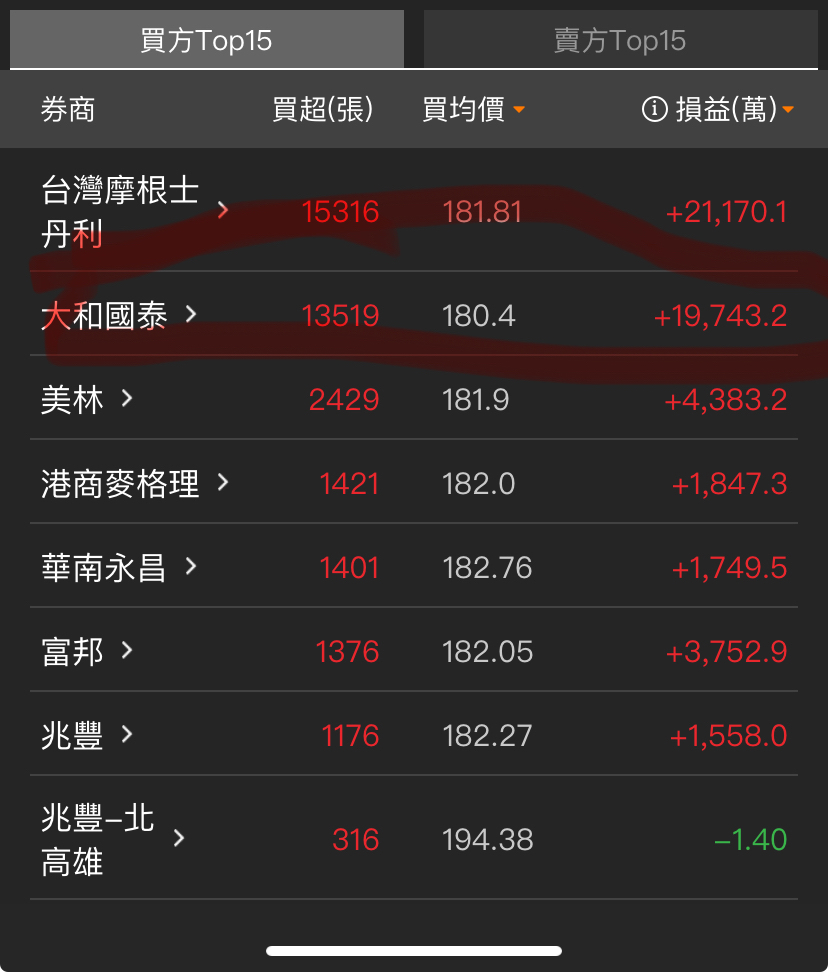This screenshot has width=828, height=972.
Task: Select the 買方Top15 tab
Action: coord(206,40)
